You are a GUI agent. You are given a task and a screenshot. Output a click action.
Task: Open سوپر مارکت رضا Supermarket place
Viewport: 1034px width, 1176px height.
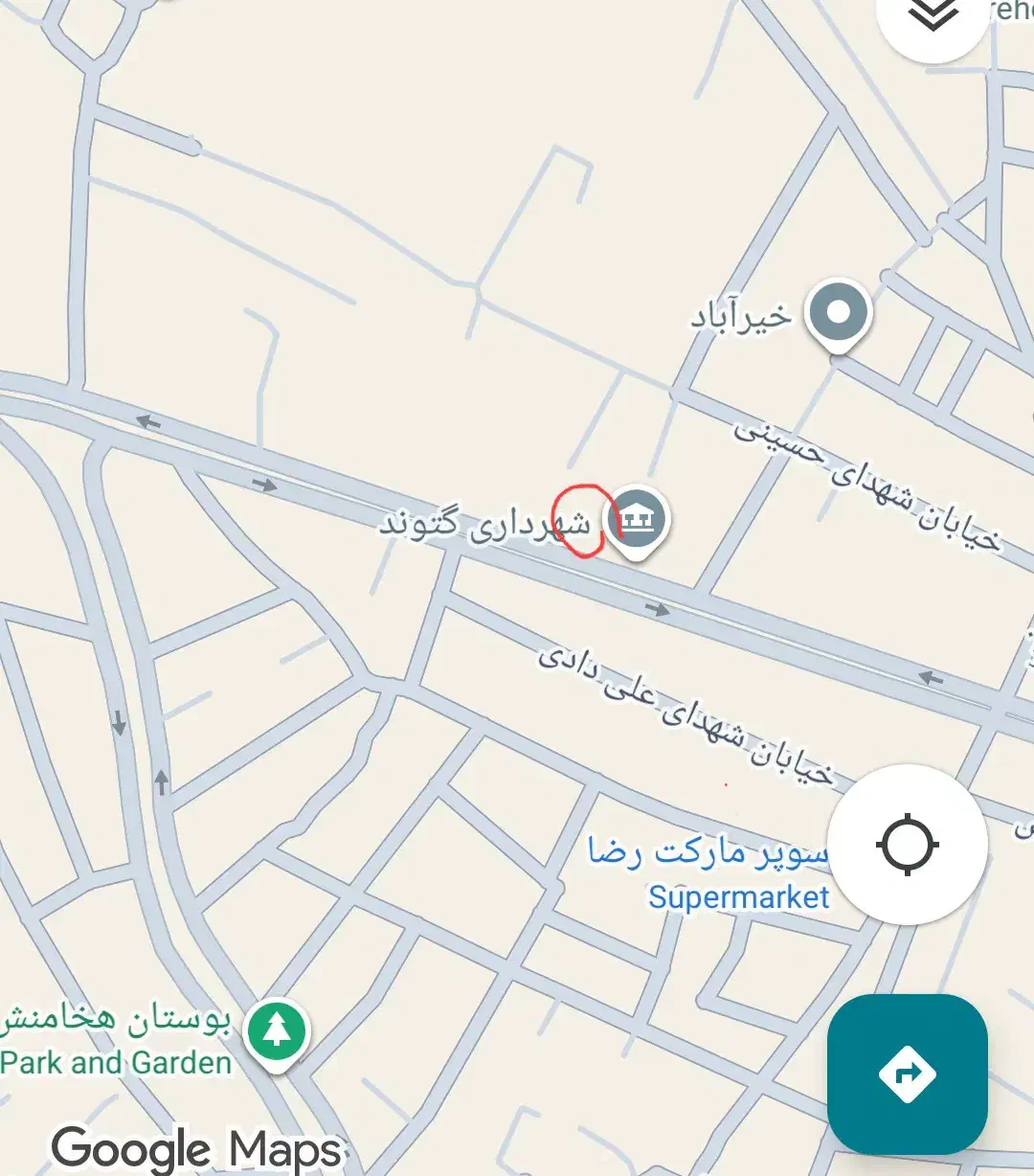(708, 873)
